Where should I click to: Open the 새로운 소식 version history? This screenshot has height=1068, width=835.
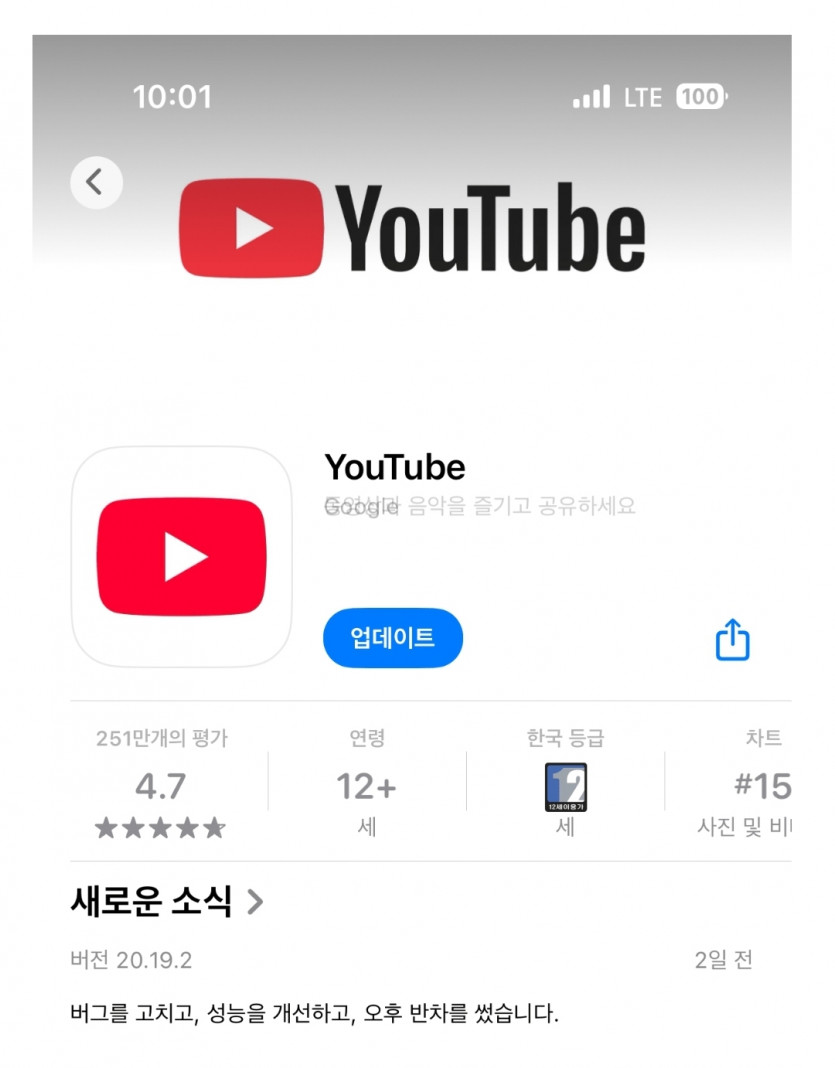pos(167,902)
